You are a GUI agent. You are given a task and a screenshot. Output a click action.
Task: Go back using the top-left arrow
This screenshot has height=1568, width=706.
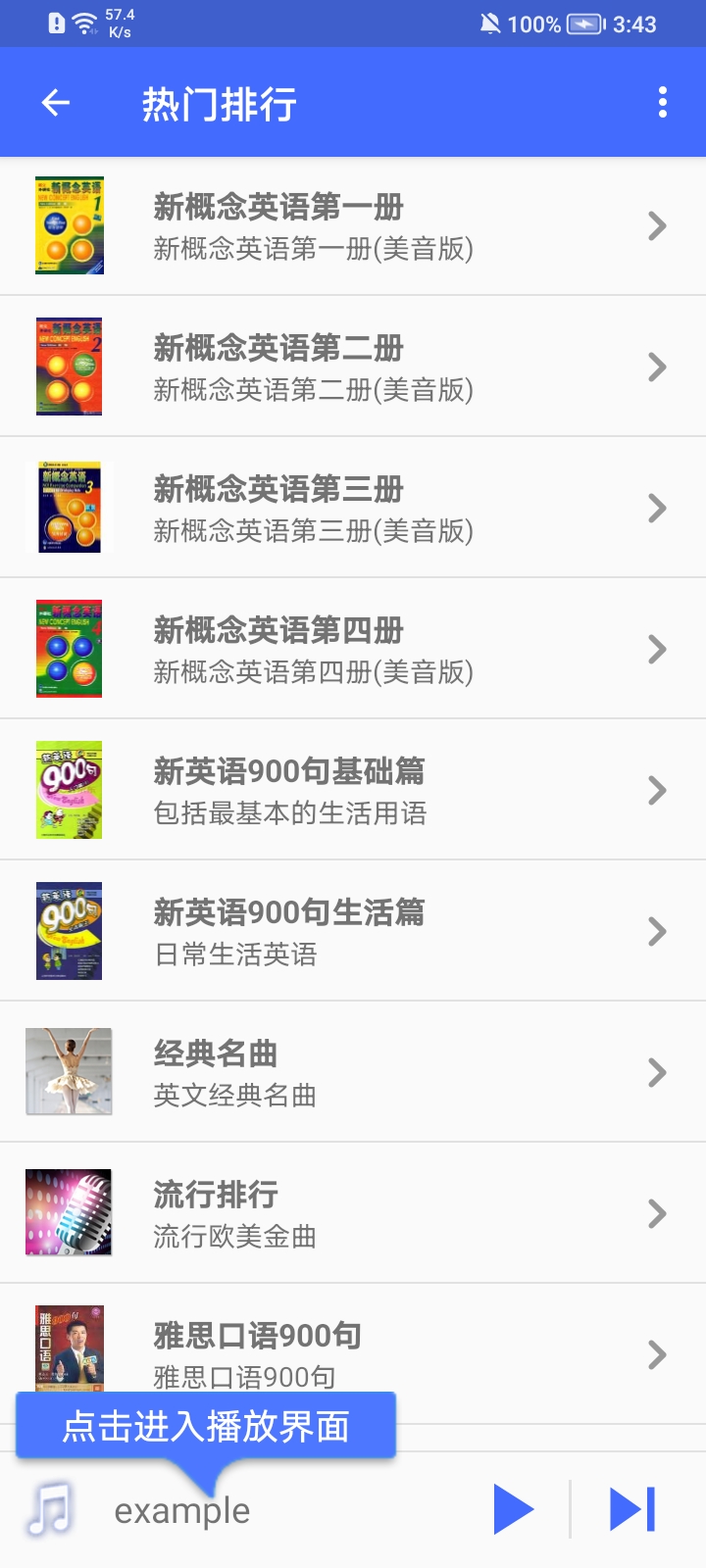pyautogui.click(x=56, y=103)
